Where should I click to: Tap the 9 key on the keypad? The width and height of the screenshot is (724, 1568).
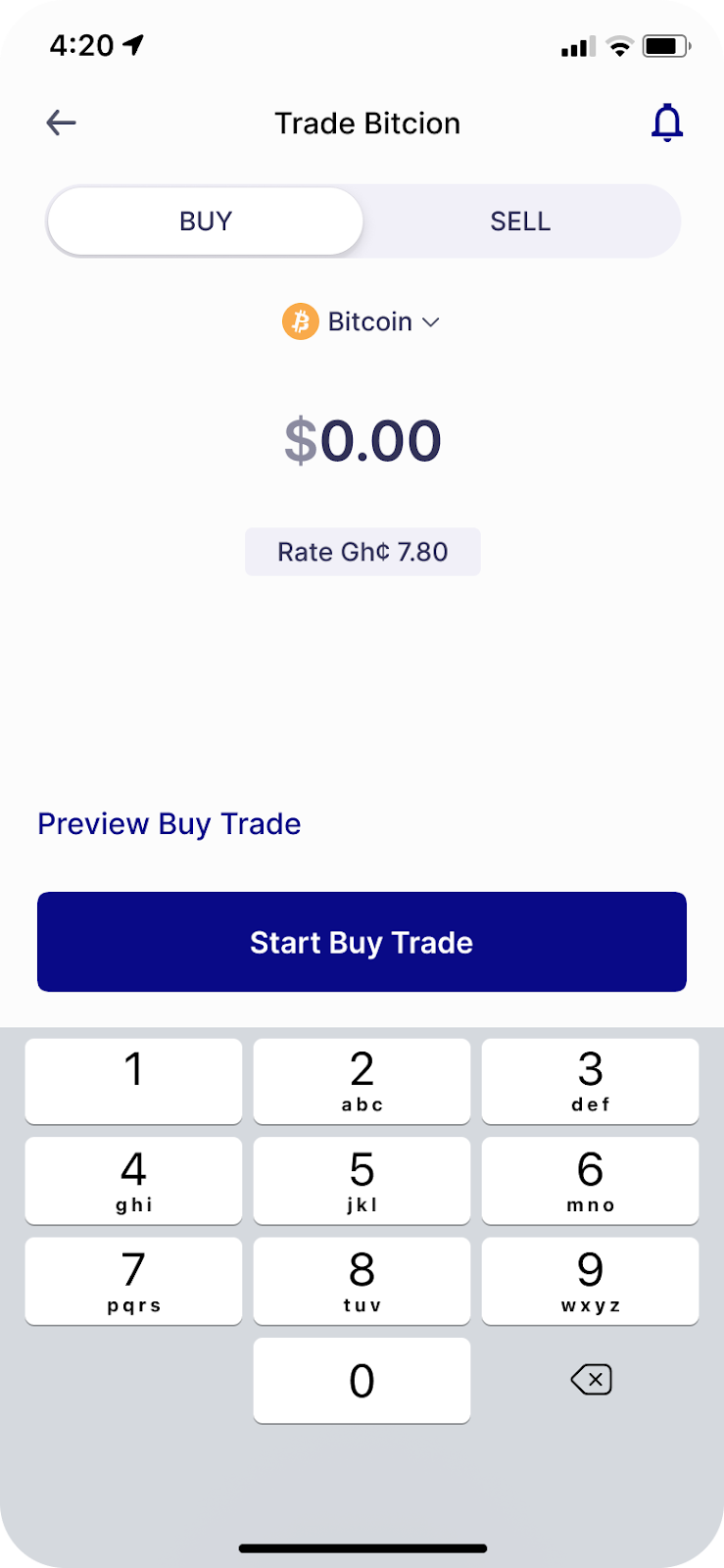tap(590, 1280)
